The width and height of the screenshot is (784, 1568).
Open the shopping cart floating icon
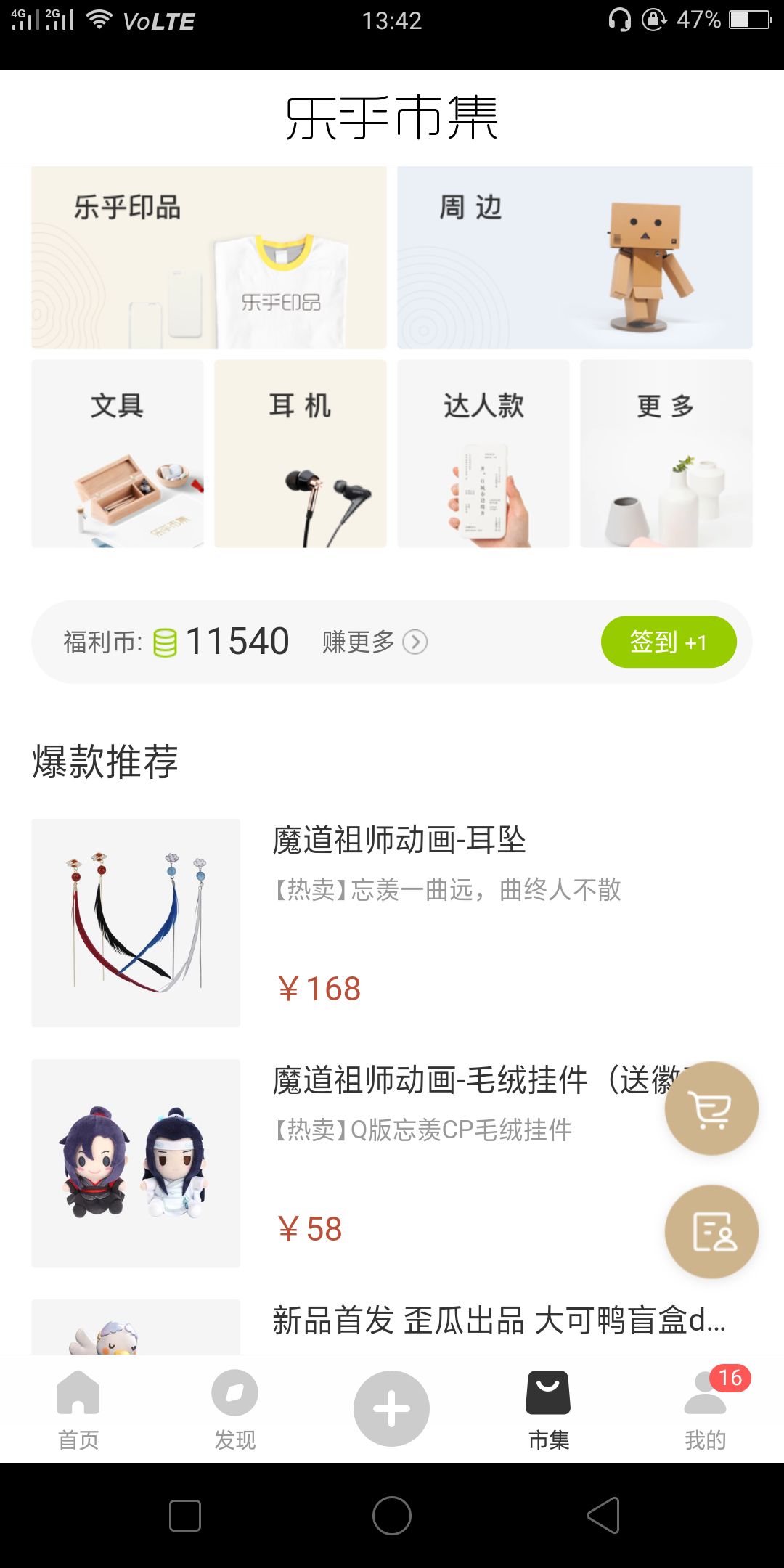coord(710,1108)
